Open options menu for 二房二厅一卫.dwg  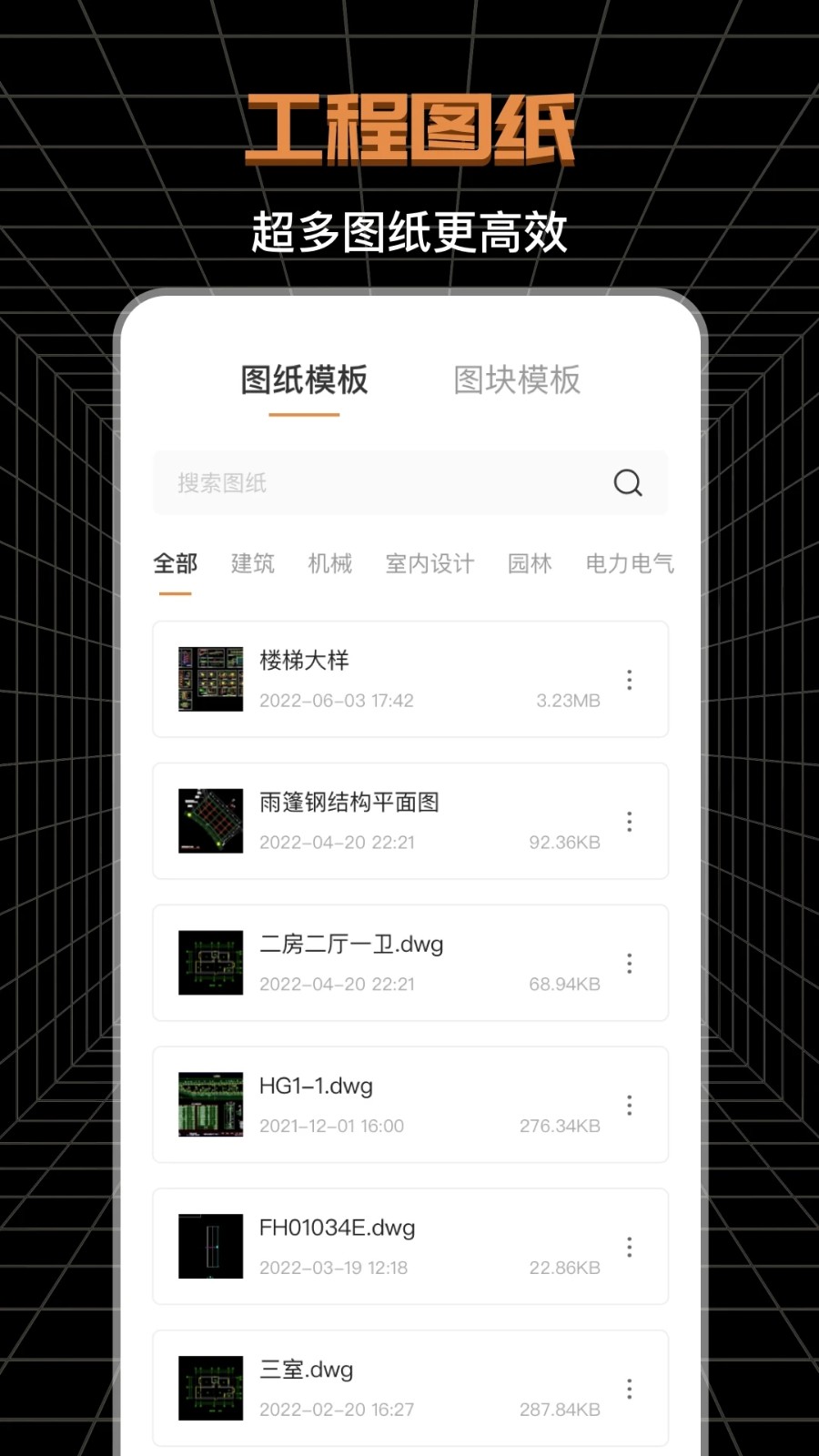629,963
